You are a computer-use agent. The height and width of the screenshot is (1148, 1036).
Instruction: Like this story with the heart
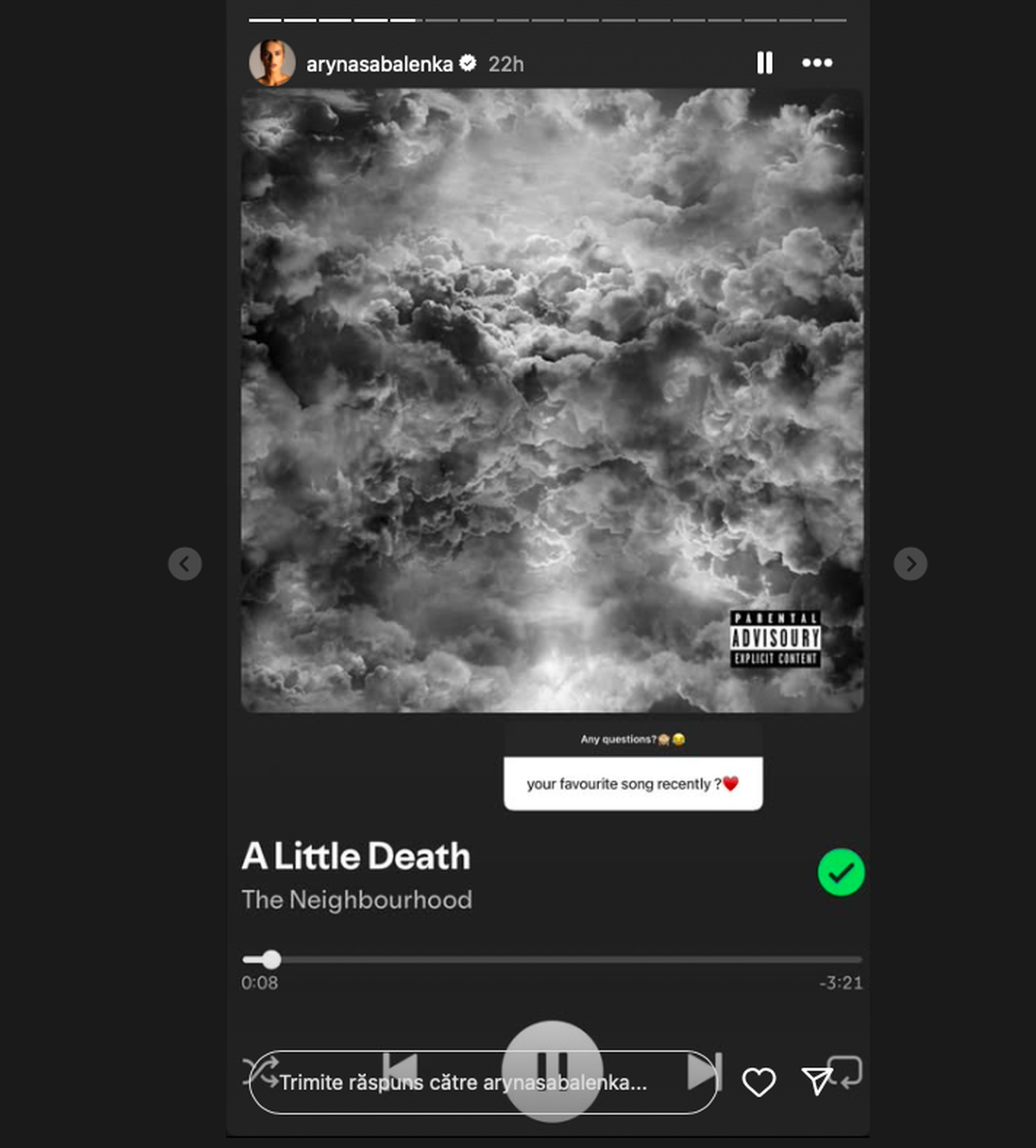(759, 1082)
